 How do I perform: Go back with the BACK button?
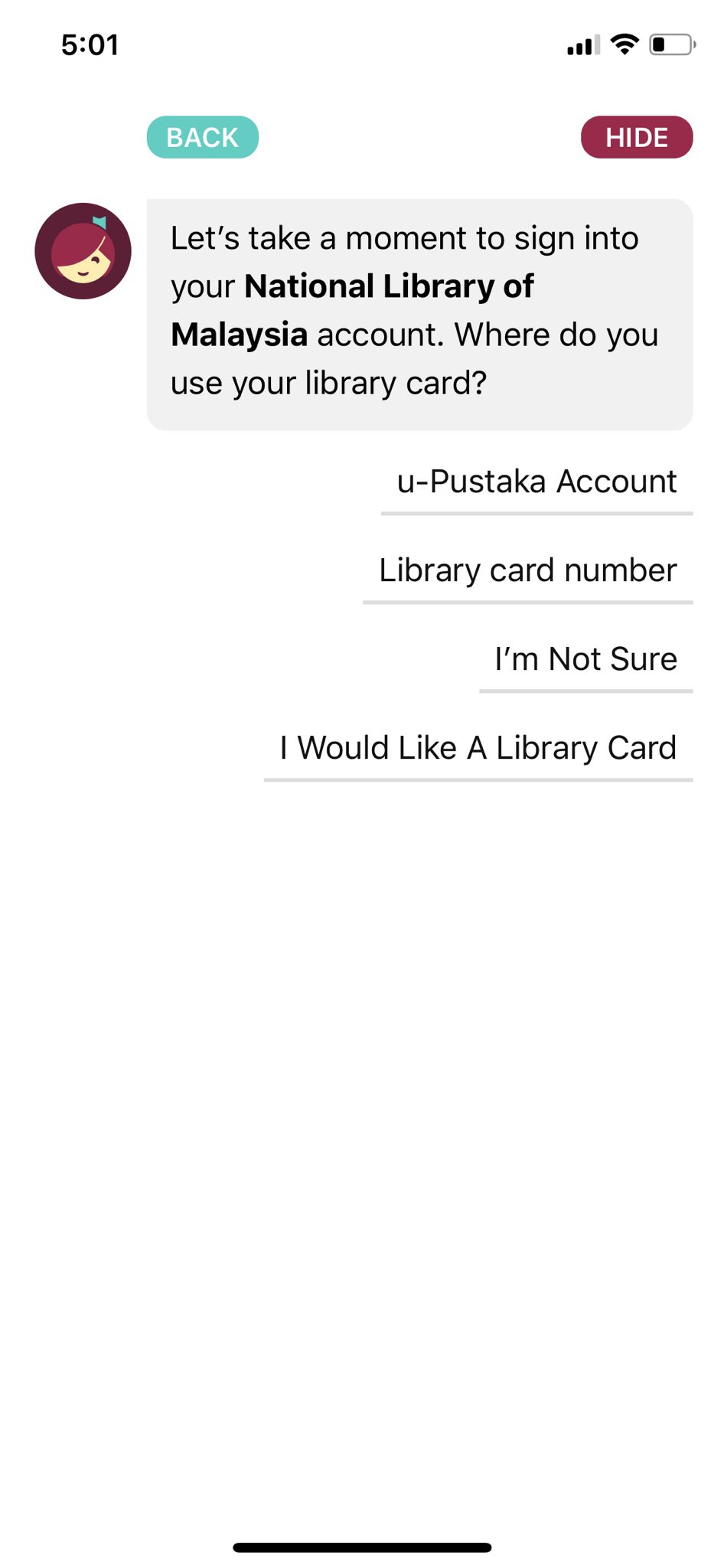pyautogui.click(x=202, y=138)
